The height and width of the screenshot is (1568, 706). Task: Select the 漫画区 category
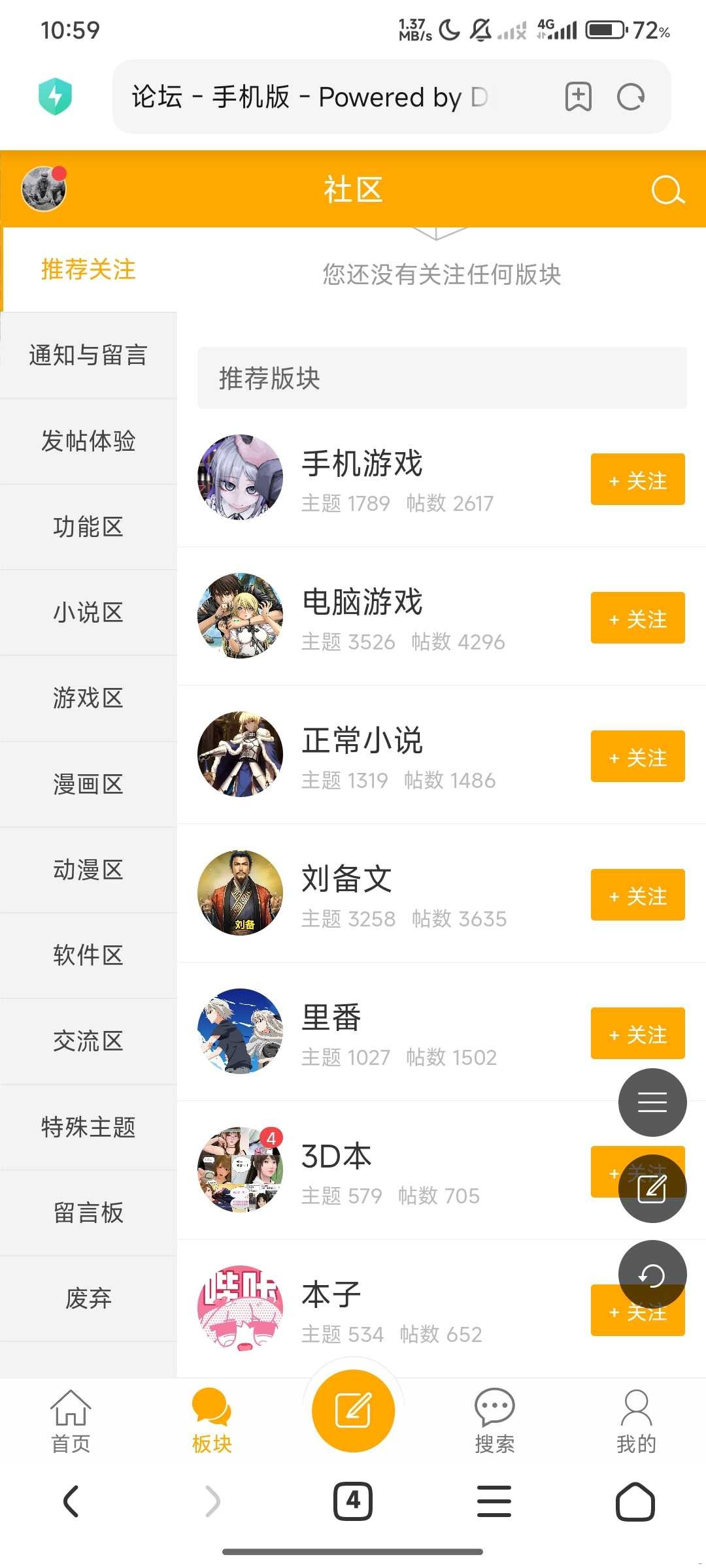point(88,784)
